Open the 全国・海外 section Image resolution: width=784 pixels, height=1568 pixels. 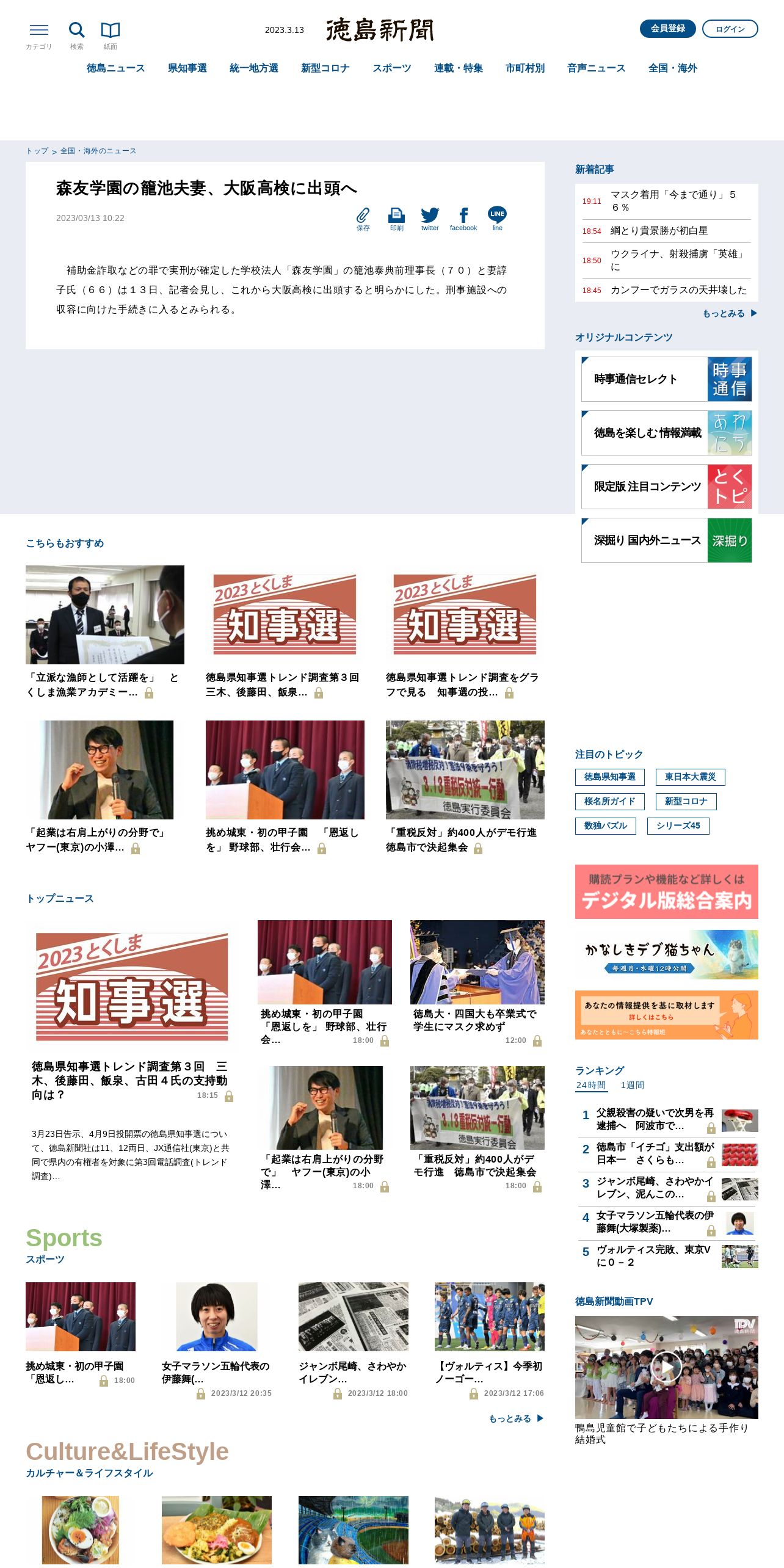672,68
